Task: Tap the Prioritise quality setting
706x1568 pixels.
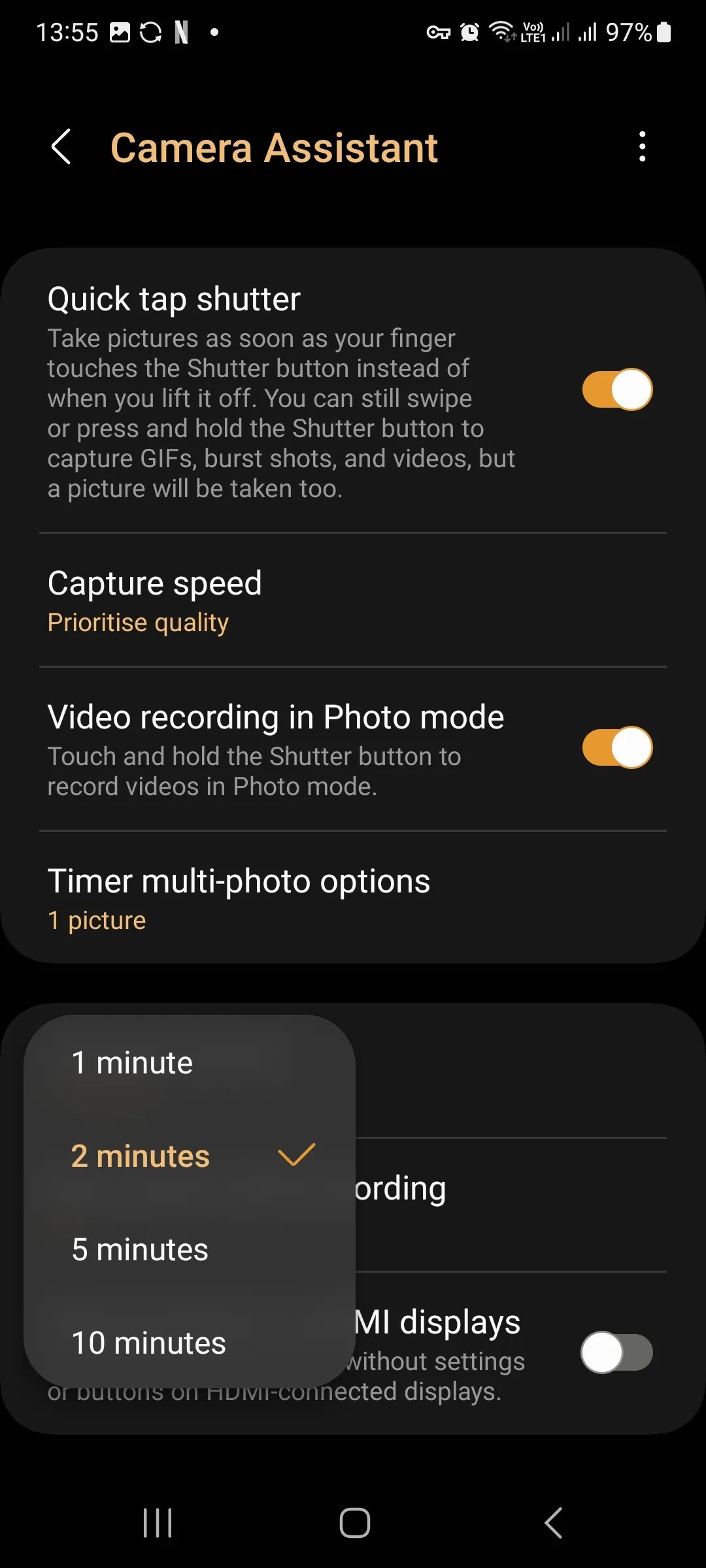Action: coord(137,622)
